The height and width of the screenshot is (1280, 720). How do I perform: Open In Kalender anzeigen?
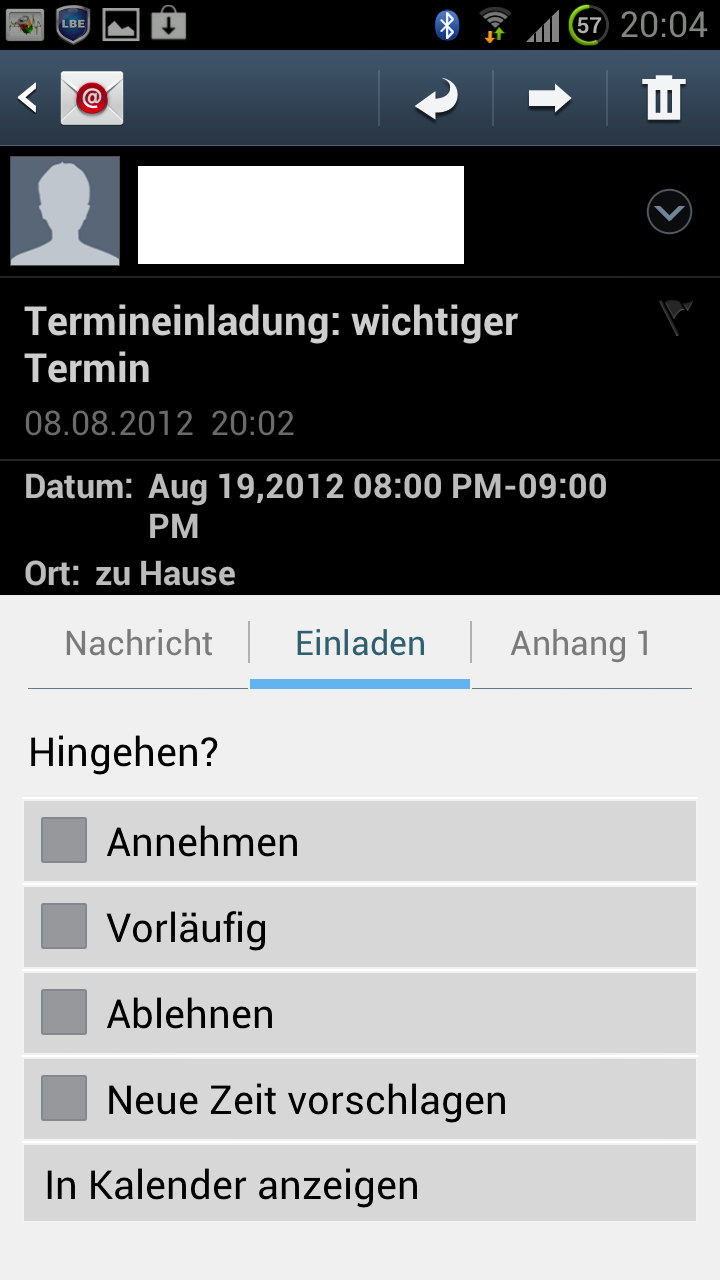(x=360, y=1184)
